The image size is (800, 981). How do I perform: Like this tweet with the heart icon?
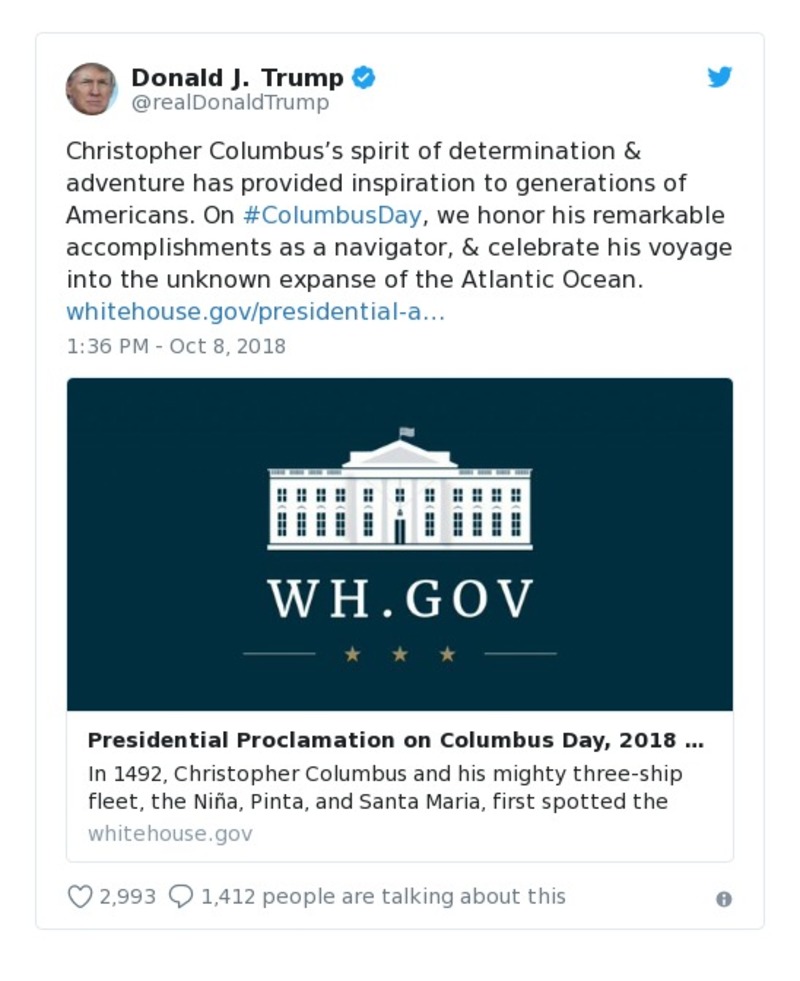[80, 897]
